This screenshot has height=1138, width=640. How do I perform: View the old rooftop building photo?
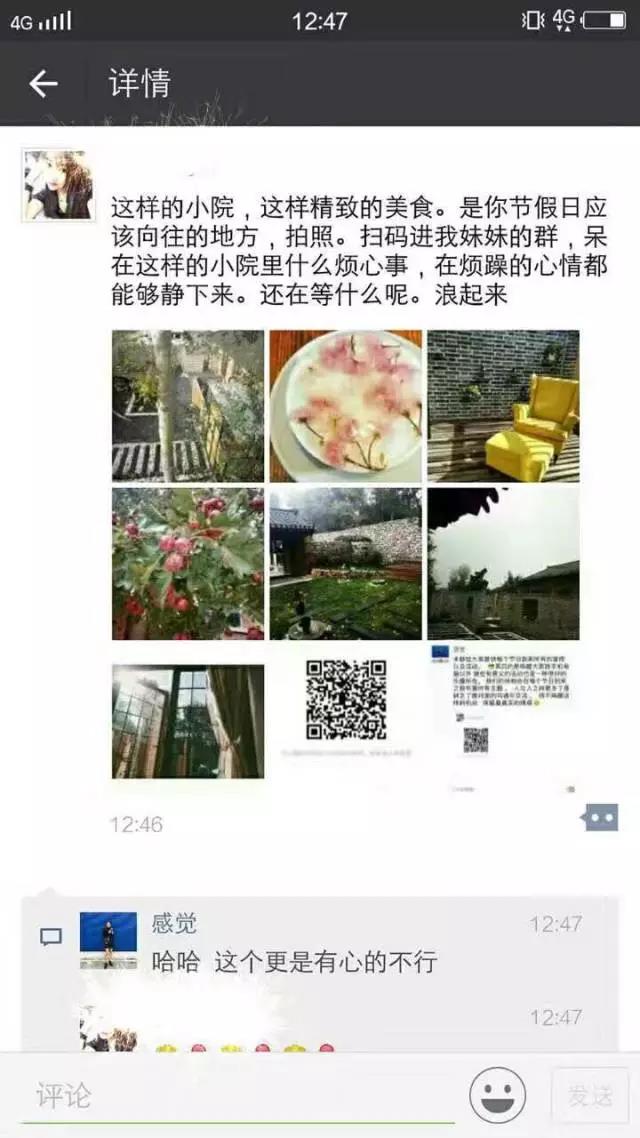tap(503, 564)
